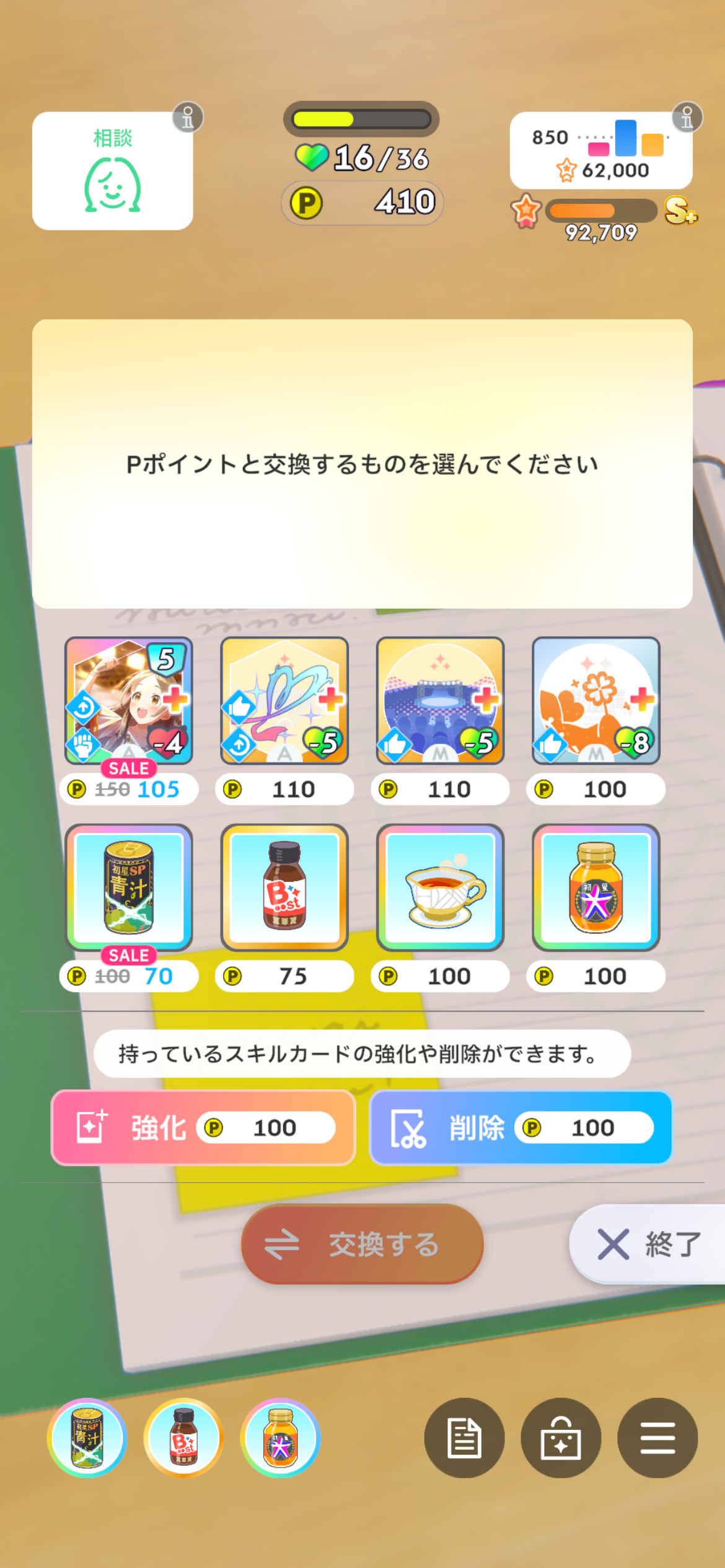725x1568 pixels.
Task: Confirm with the 交換する button
Action: tap(362, 1244)
